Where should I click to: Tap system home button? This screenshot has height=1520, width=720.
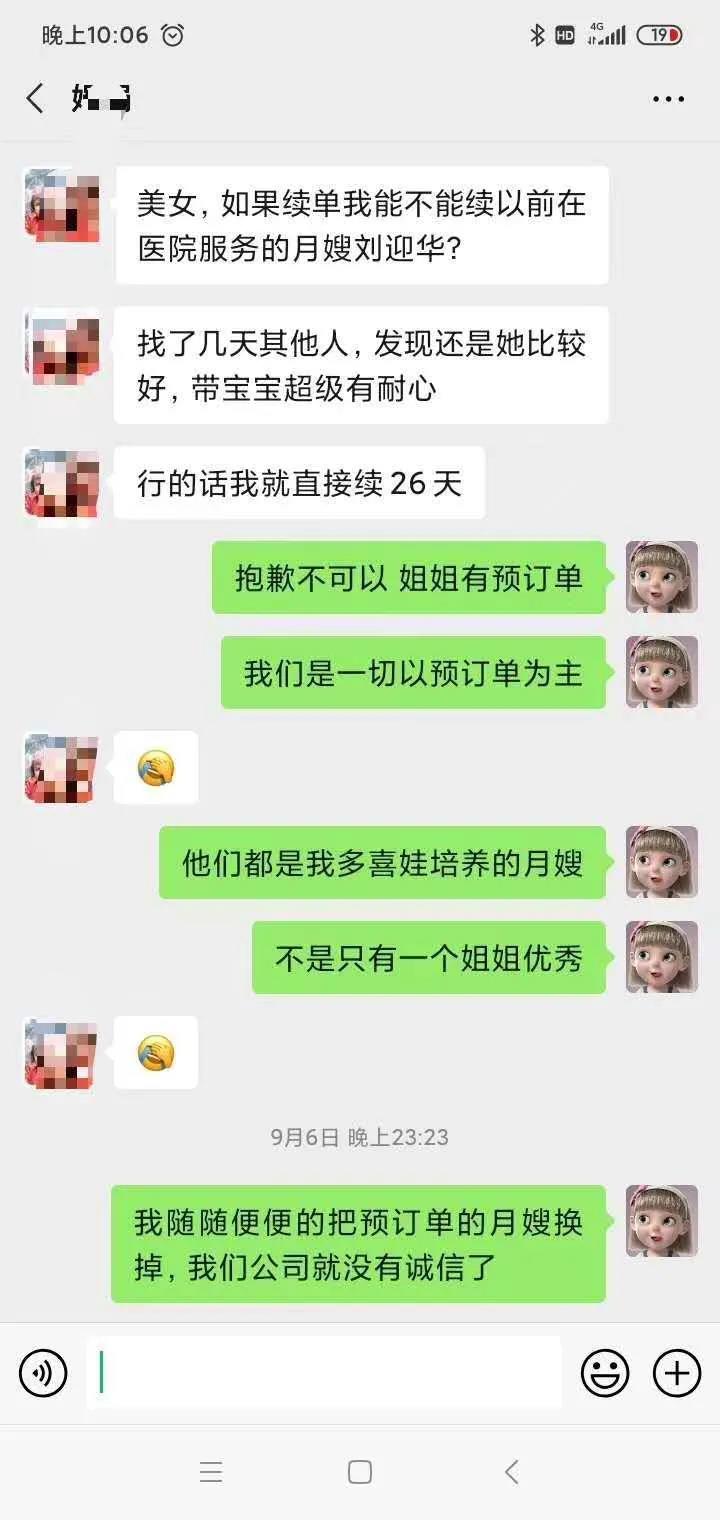coord(360,1472)
